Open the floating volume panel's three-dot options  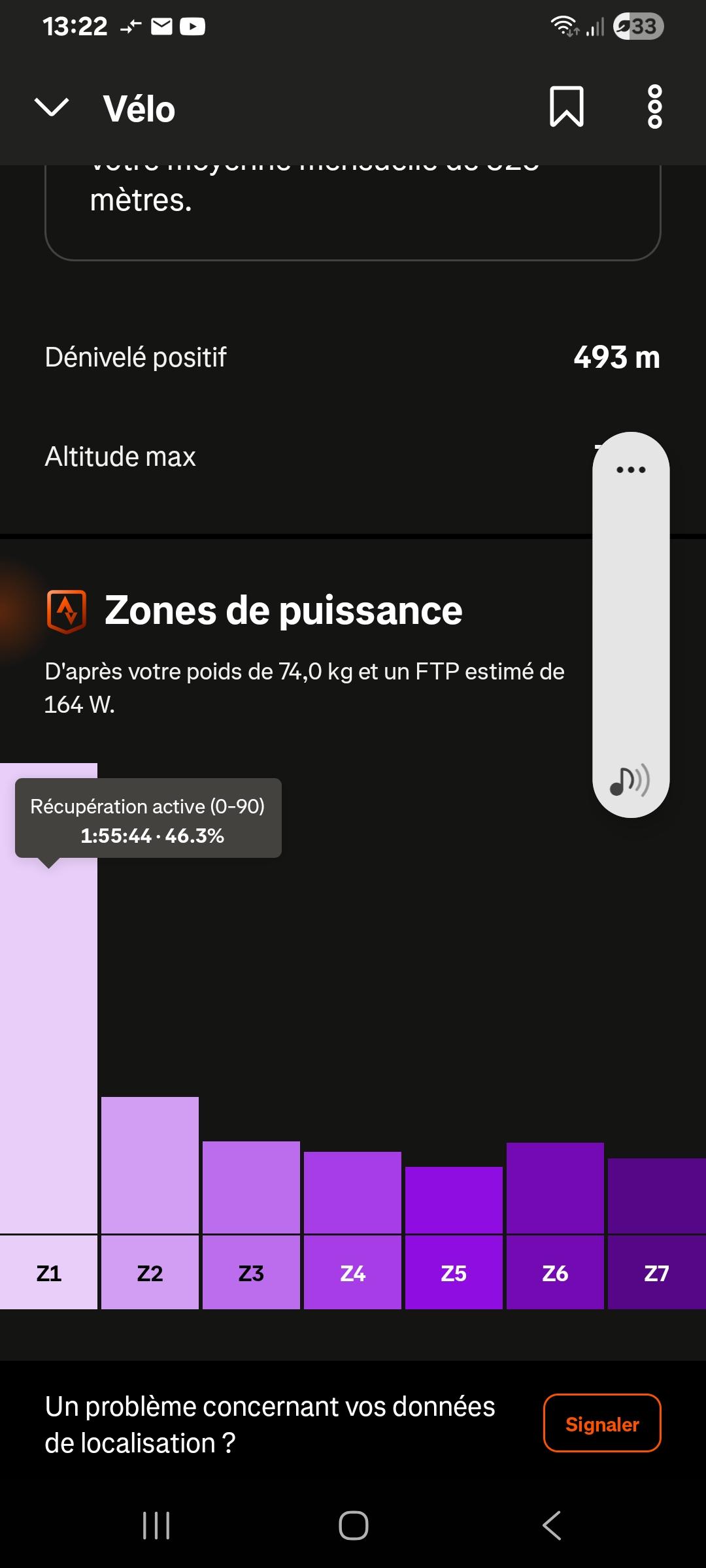pos(631,470)
